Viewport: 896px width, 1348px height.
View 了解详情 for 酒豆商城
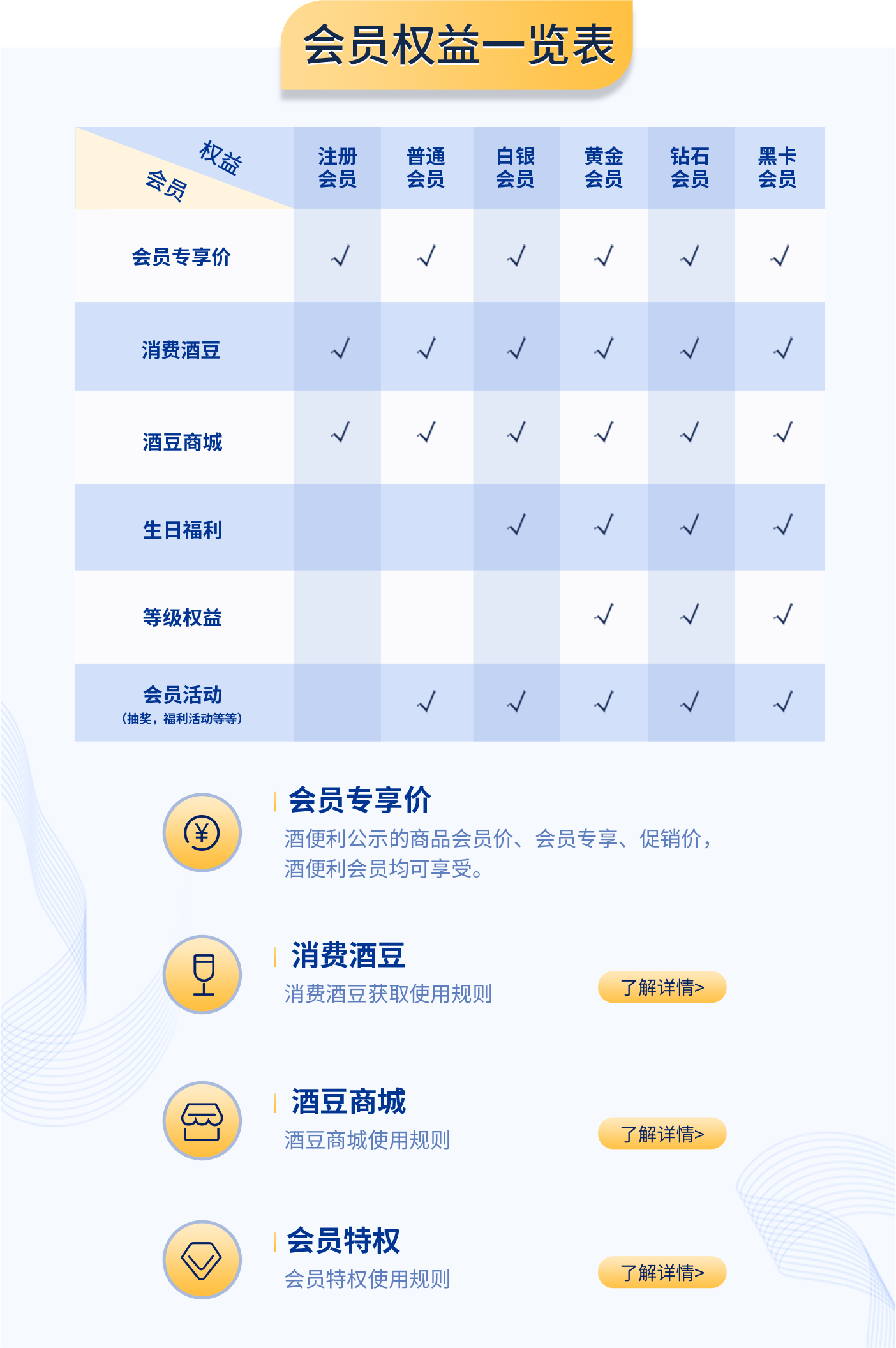pos(662,1134)
